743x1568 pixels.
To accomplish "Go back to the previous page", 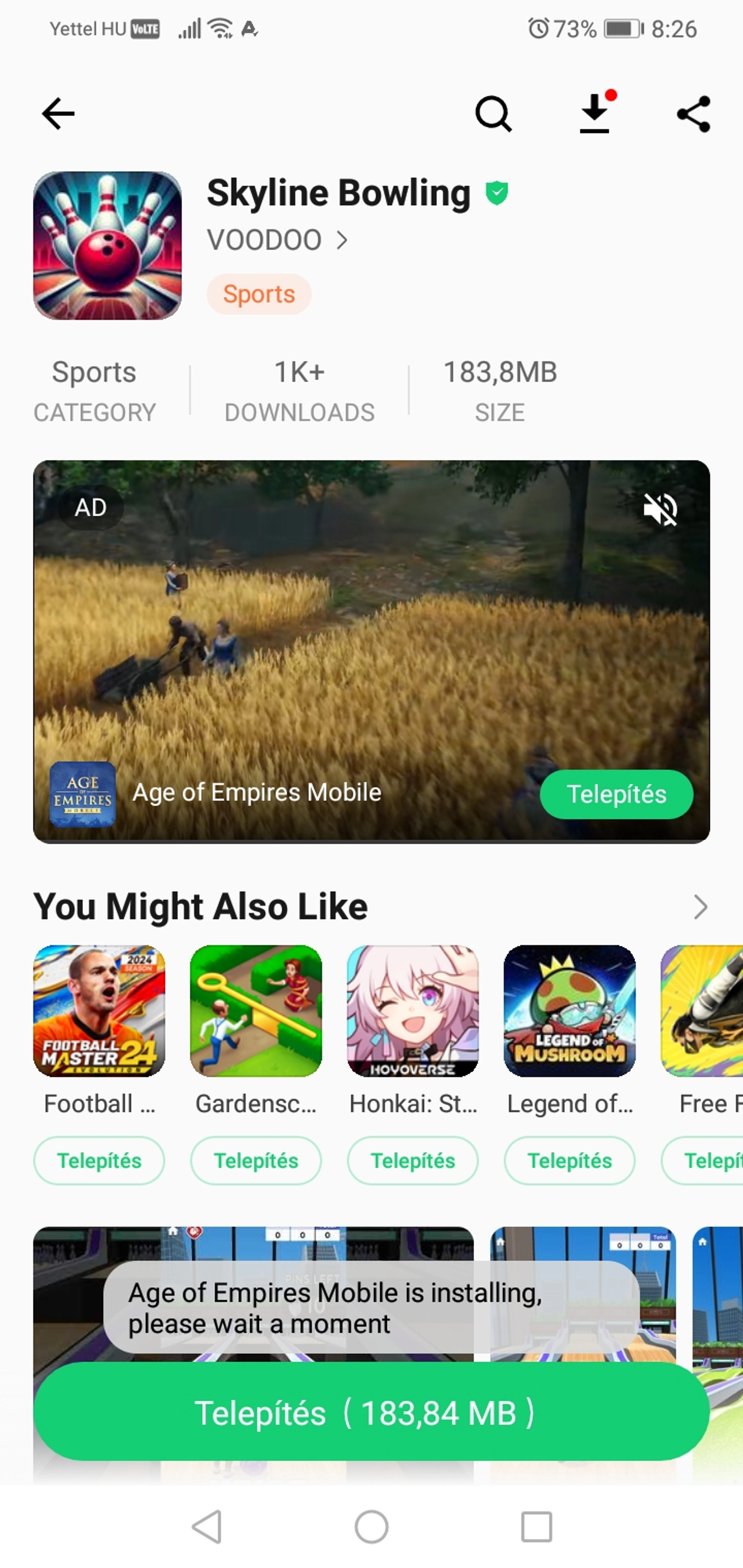I will [x=58, y=114].
